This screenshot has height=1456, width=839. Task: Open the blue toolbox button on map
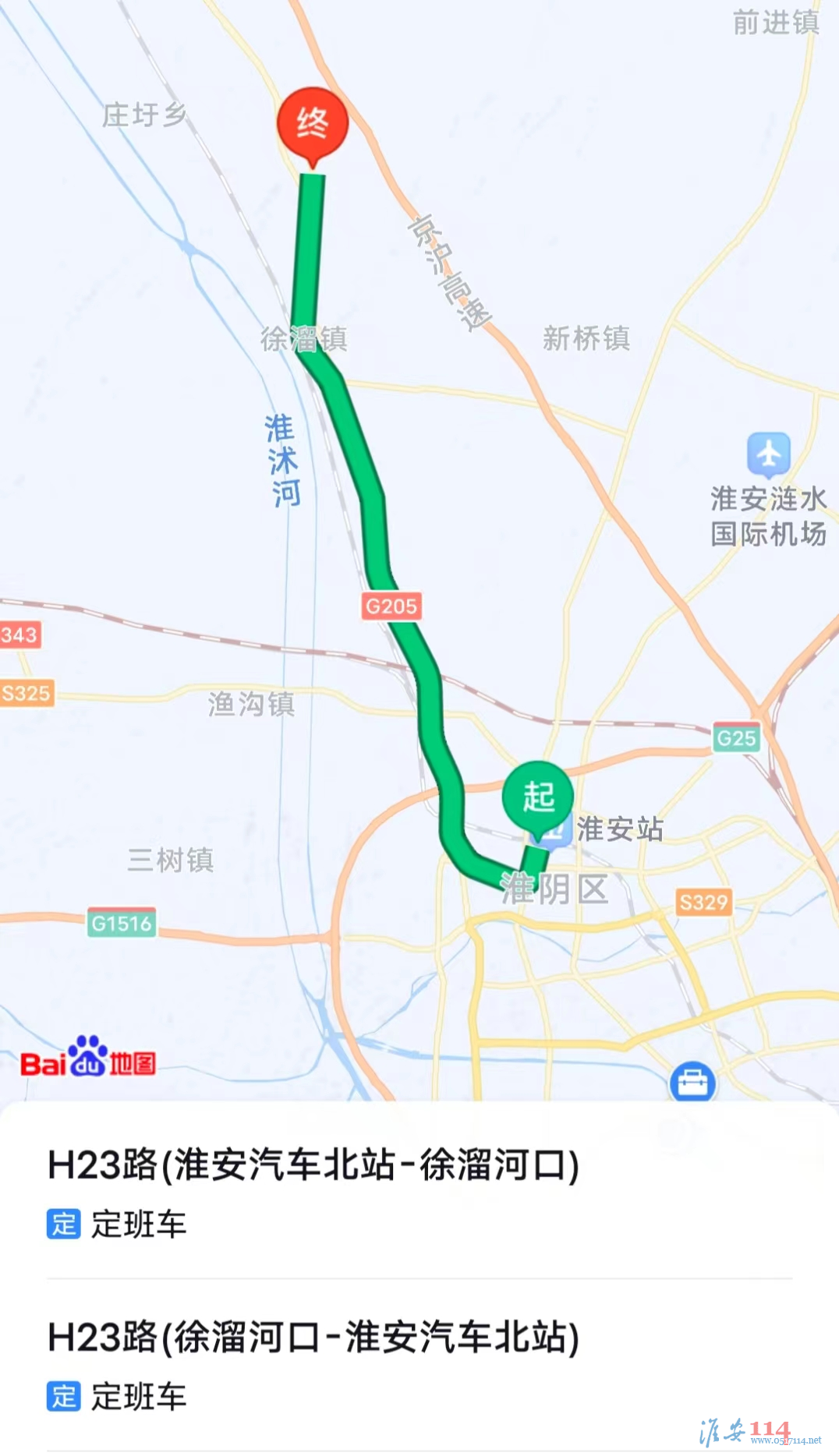tap(692, 1082)
